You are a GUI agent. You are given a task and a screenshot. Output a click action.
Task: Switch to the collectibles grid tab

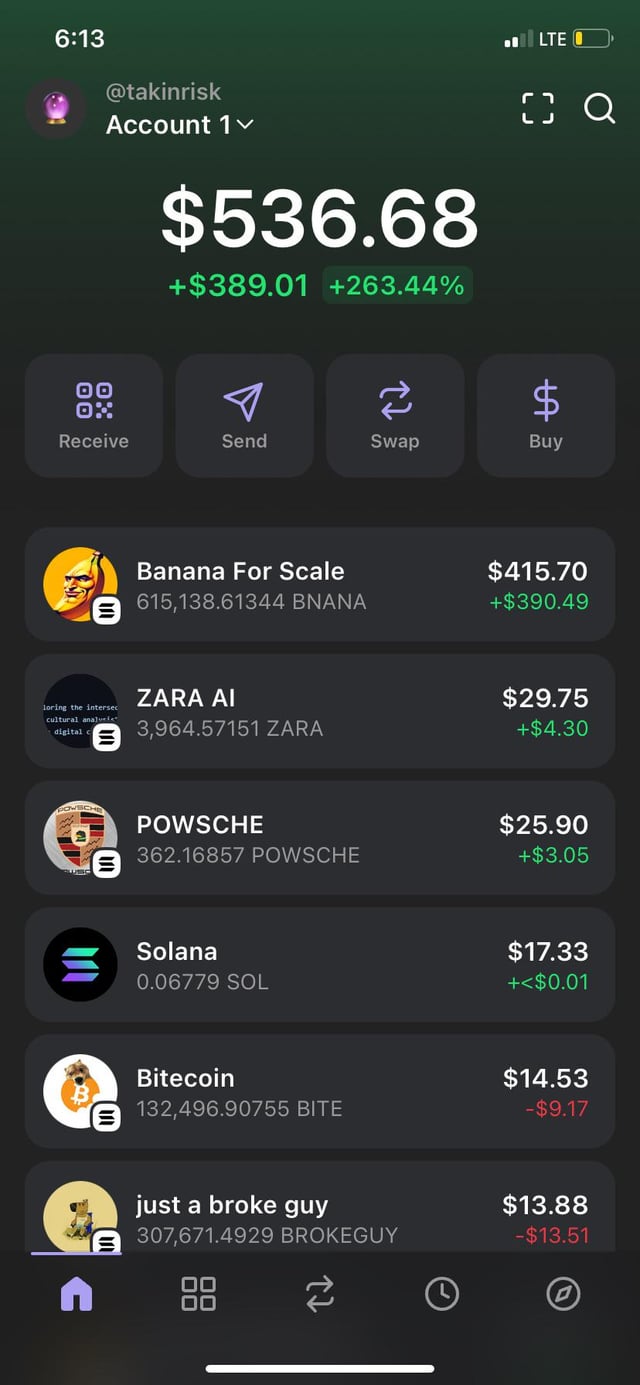coord(198,1294)
